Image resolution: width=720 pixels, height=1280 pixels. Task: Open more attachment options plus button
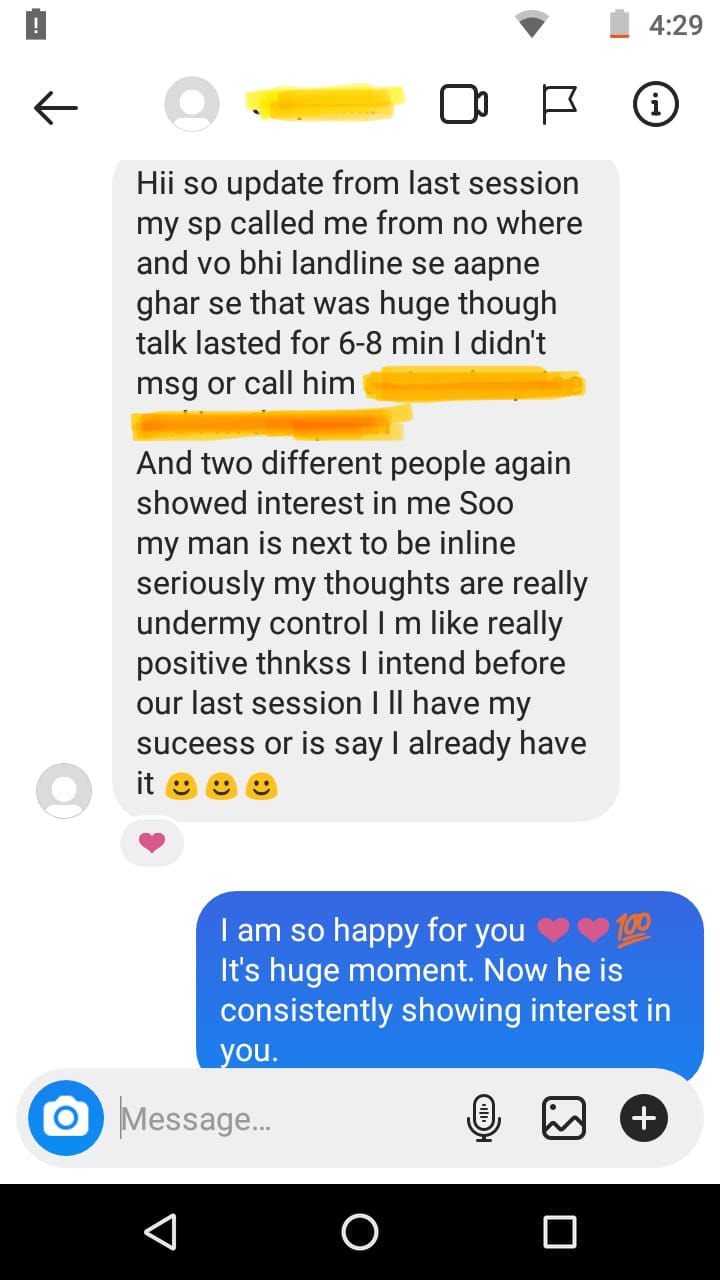pyautogui.click(x=644, y=1117)
